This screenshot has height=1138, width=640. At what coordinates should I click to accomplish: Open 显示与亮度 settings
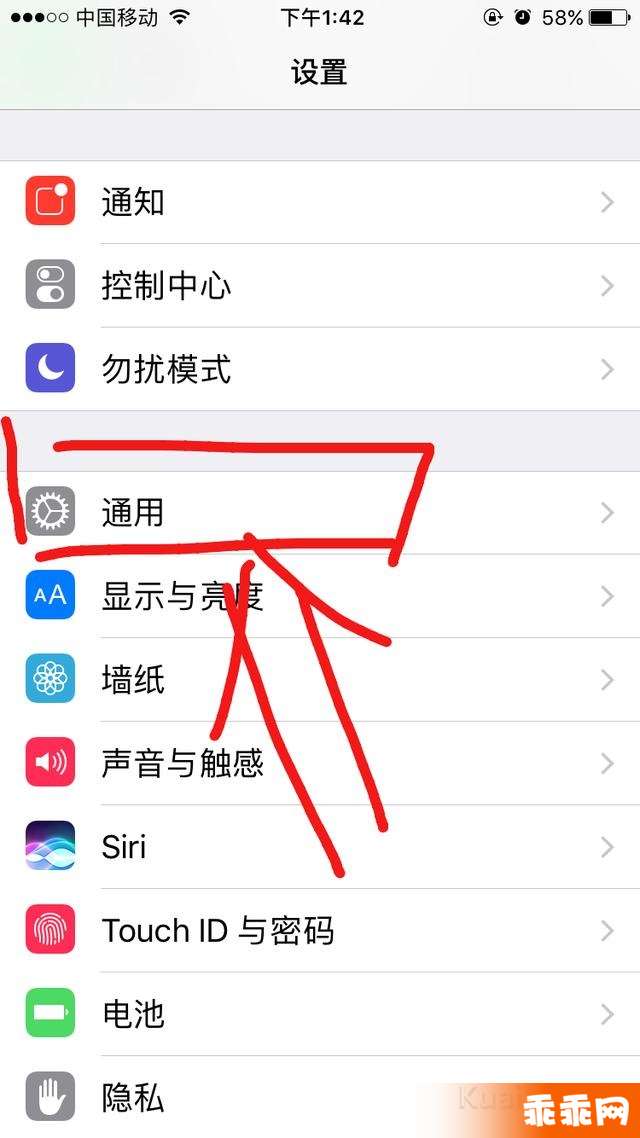[x=320, y=596]
